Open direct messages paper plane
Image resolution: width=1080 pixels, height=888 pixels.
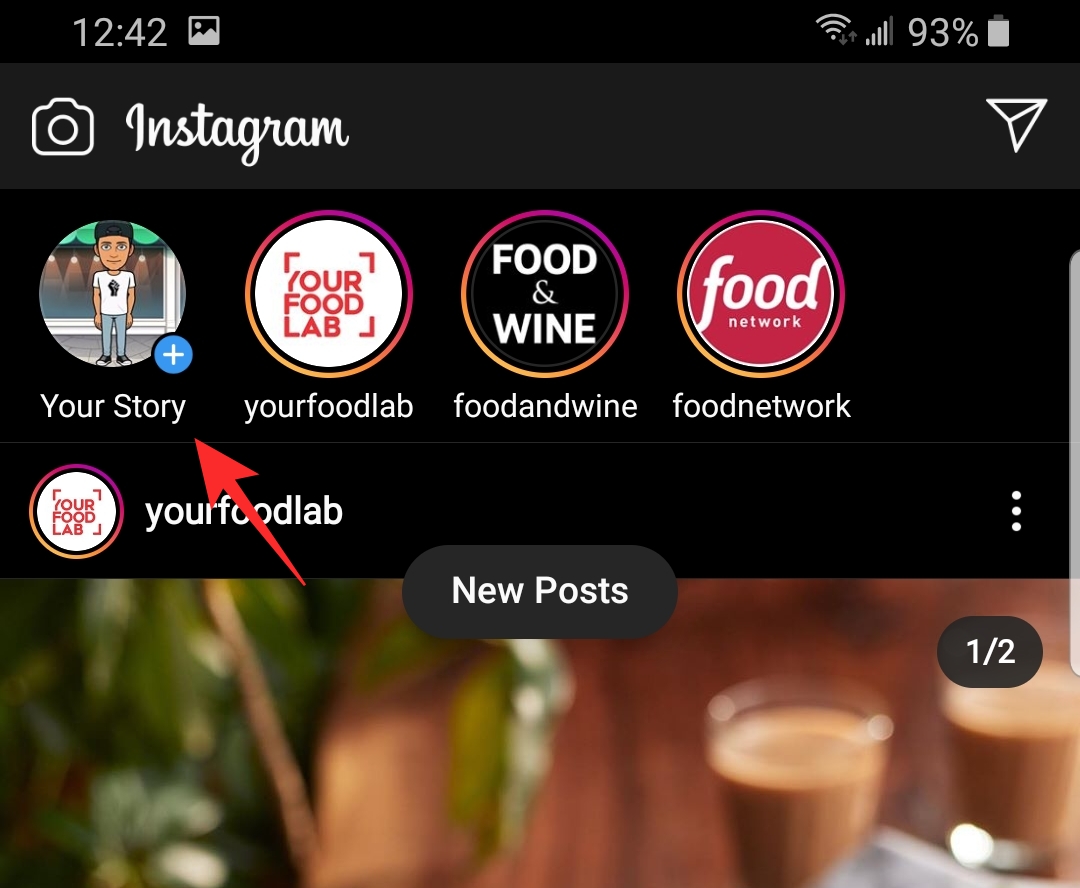[x=1016, y=124]
